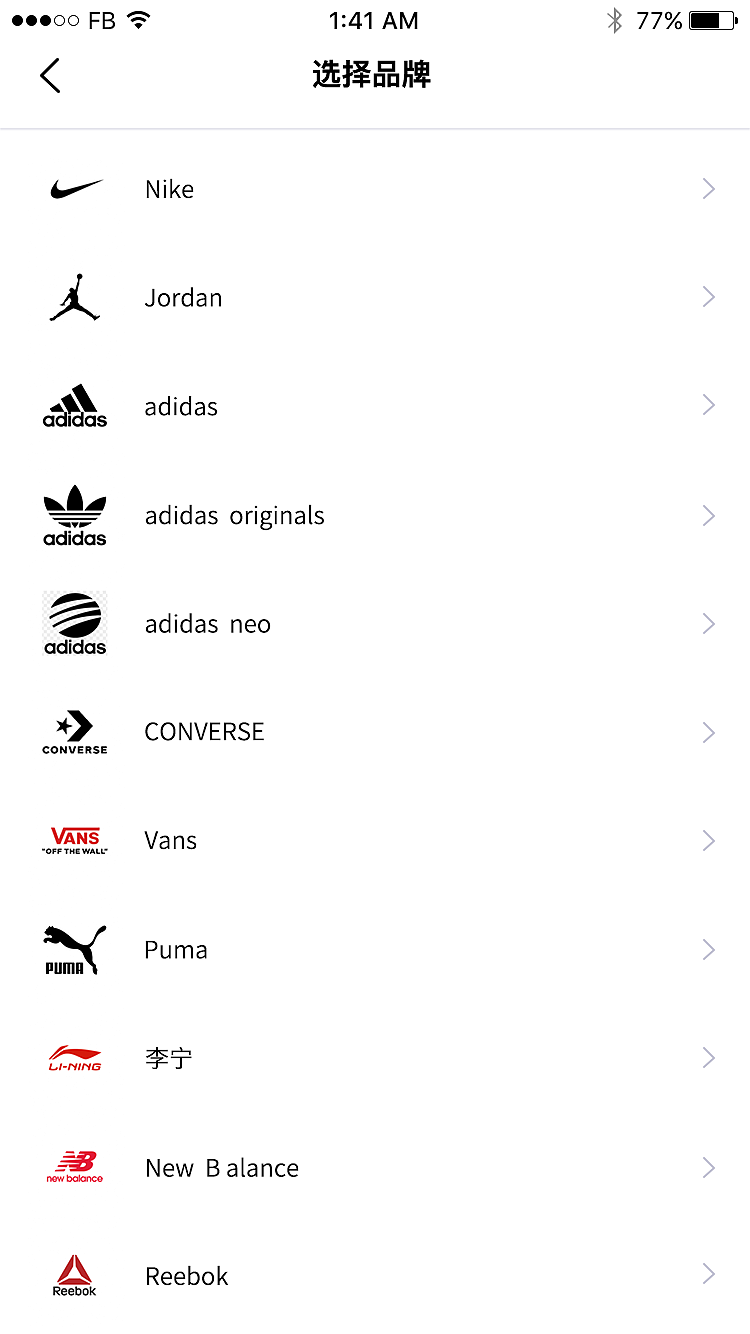This screenshot has width=750, height=1334.
Task: Click the Vans Off The Wall logo
Action: click(x=75, y=840)
